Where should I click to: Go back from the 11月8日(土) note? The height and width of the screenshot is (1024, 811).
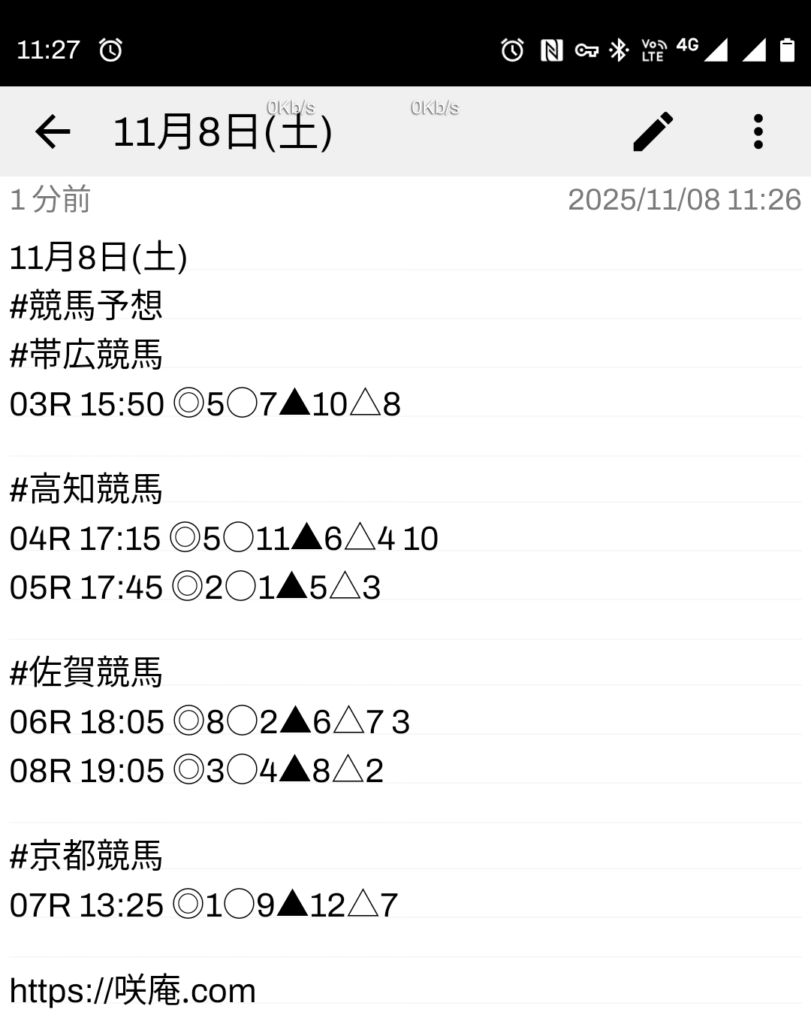(52, 132)
